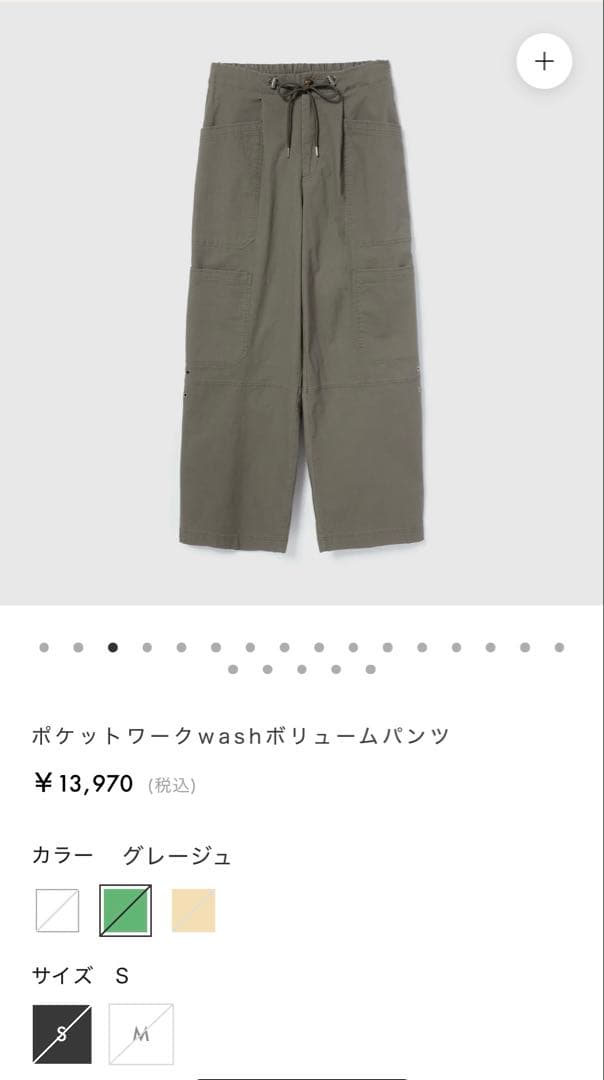Select size S

61,1036
